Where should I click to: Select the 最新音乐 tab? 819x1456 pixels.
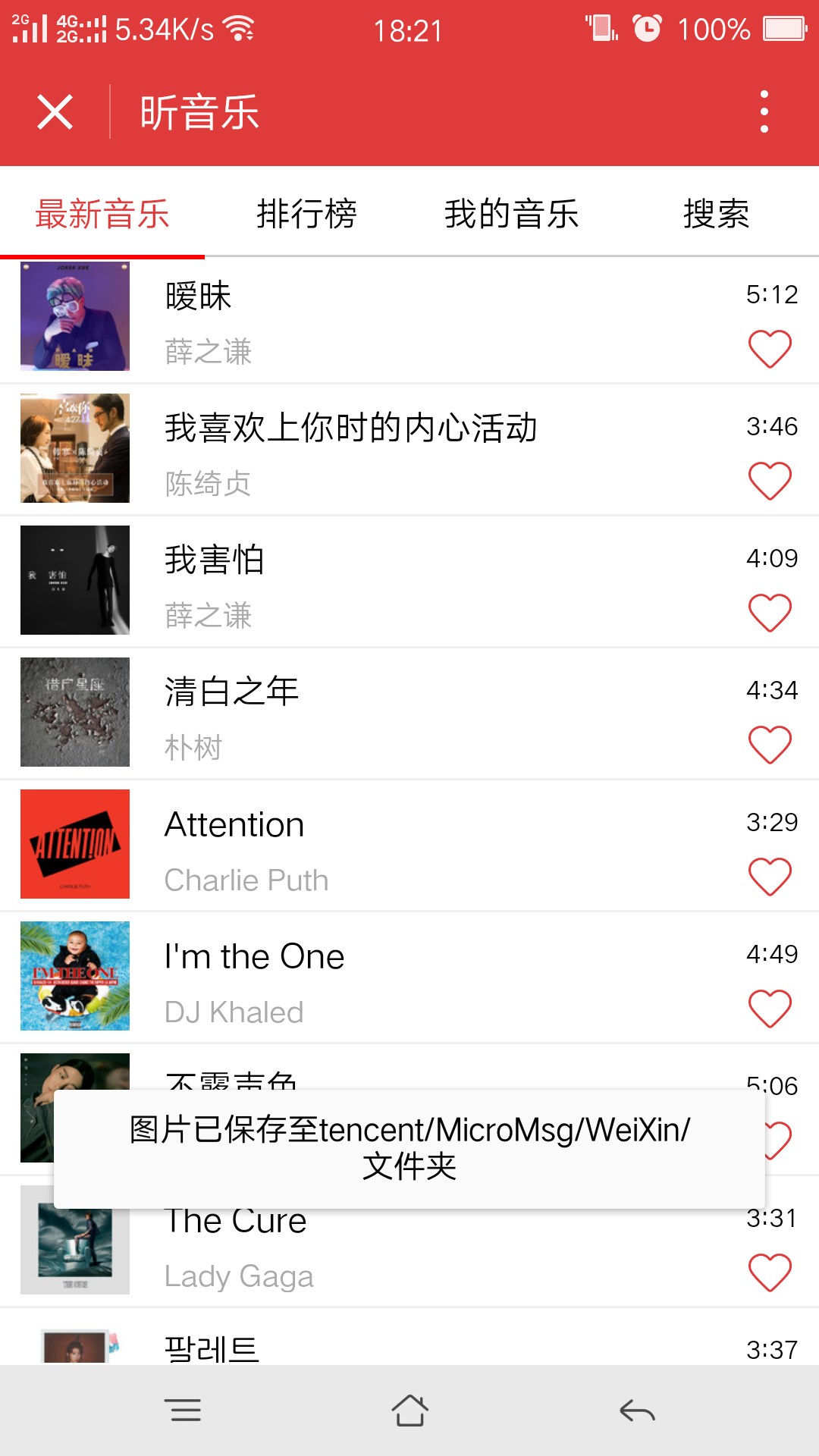tap(102, 213)
